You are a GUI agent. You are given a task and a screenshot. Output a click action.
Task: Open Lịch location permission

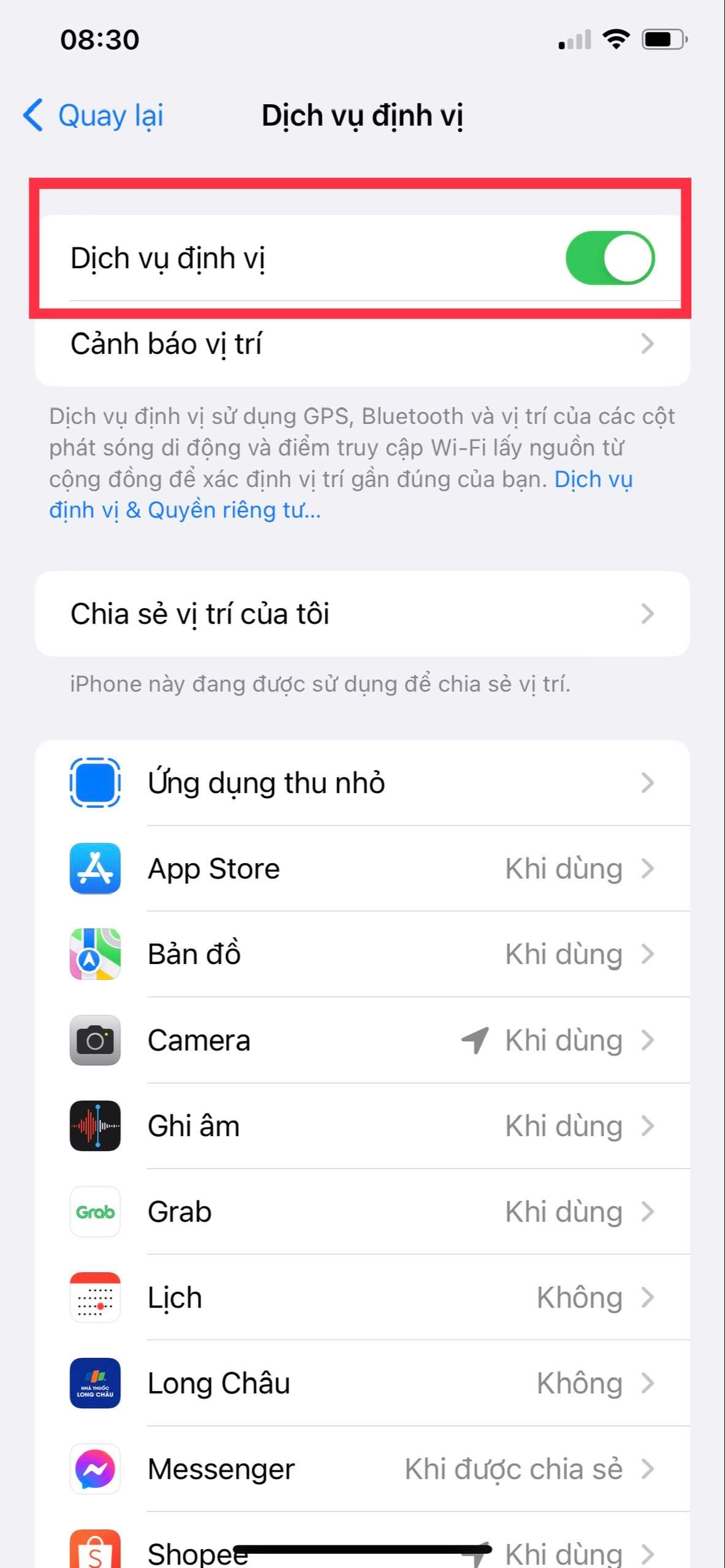point(362,1297)
